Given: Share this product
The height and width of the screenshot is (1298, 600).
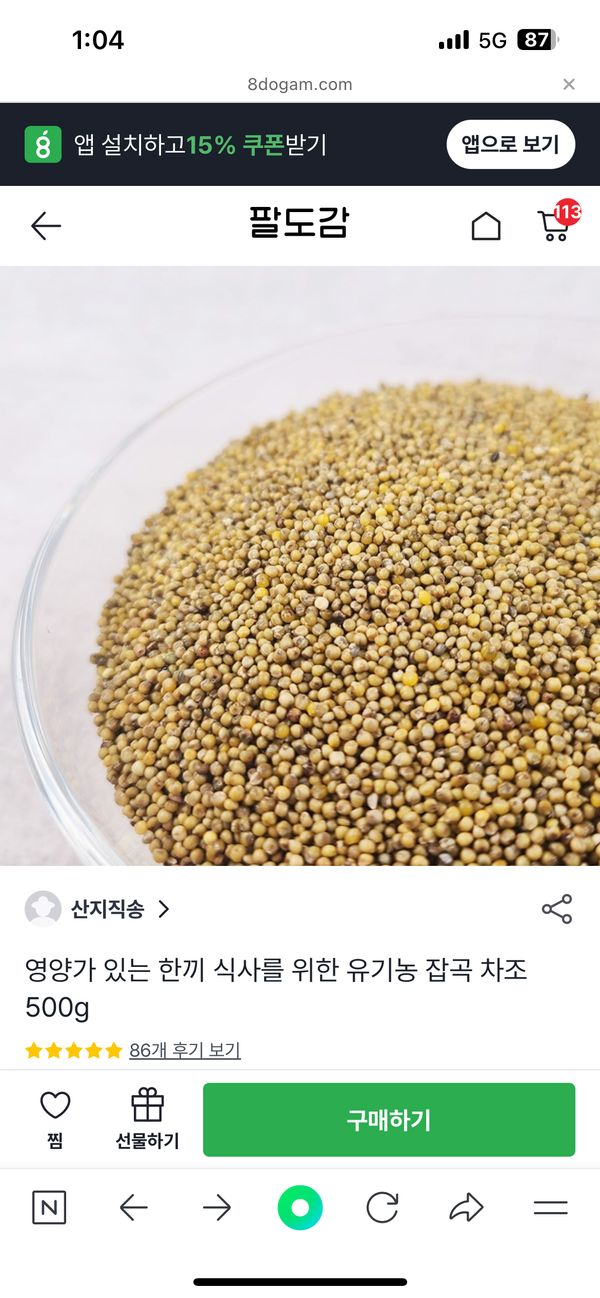Looking at the screenshot, I should 556,909.
